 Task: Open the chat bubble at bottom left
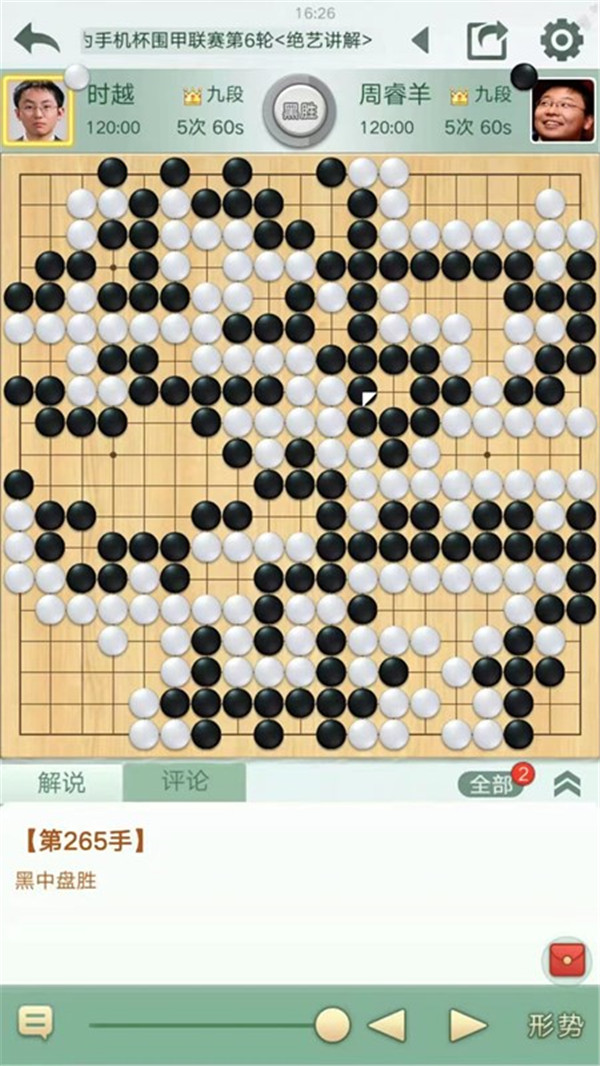pyautogui.click(x=36, y=1023)
